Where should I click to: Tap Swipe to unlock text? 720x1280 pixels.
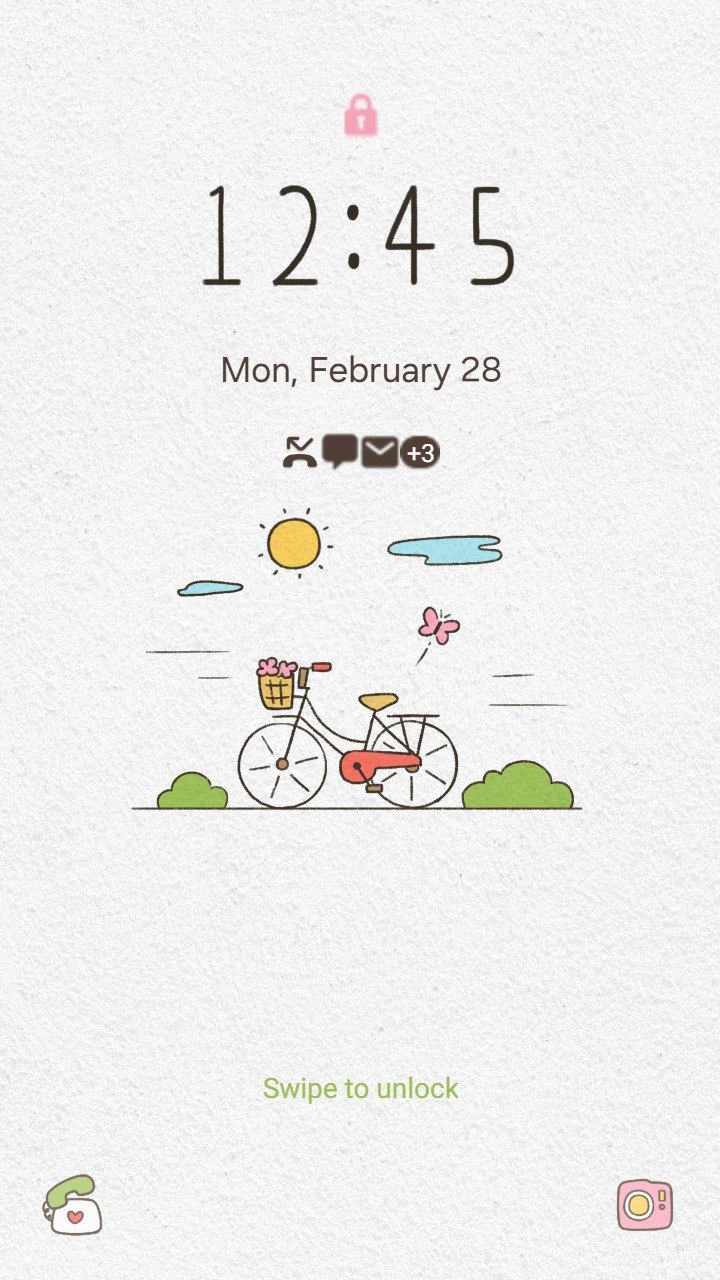pos(360,1087)
